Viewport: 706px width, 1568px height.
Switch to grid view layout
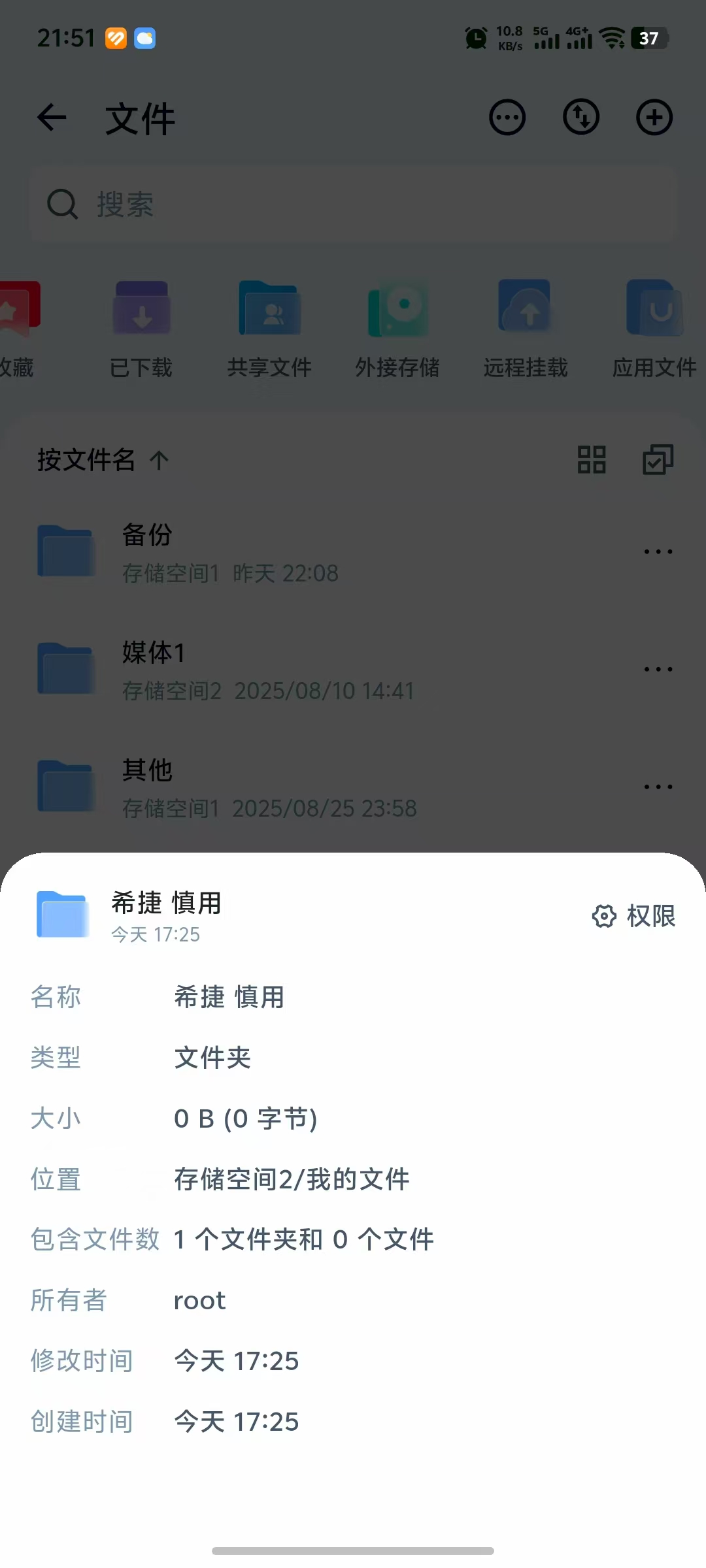[592, 460]
